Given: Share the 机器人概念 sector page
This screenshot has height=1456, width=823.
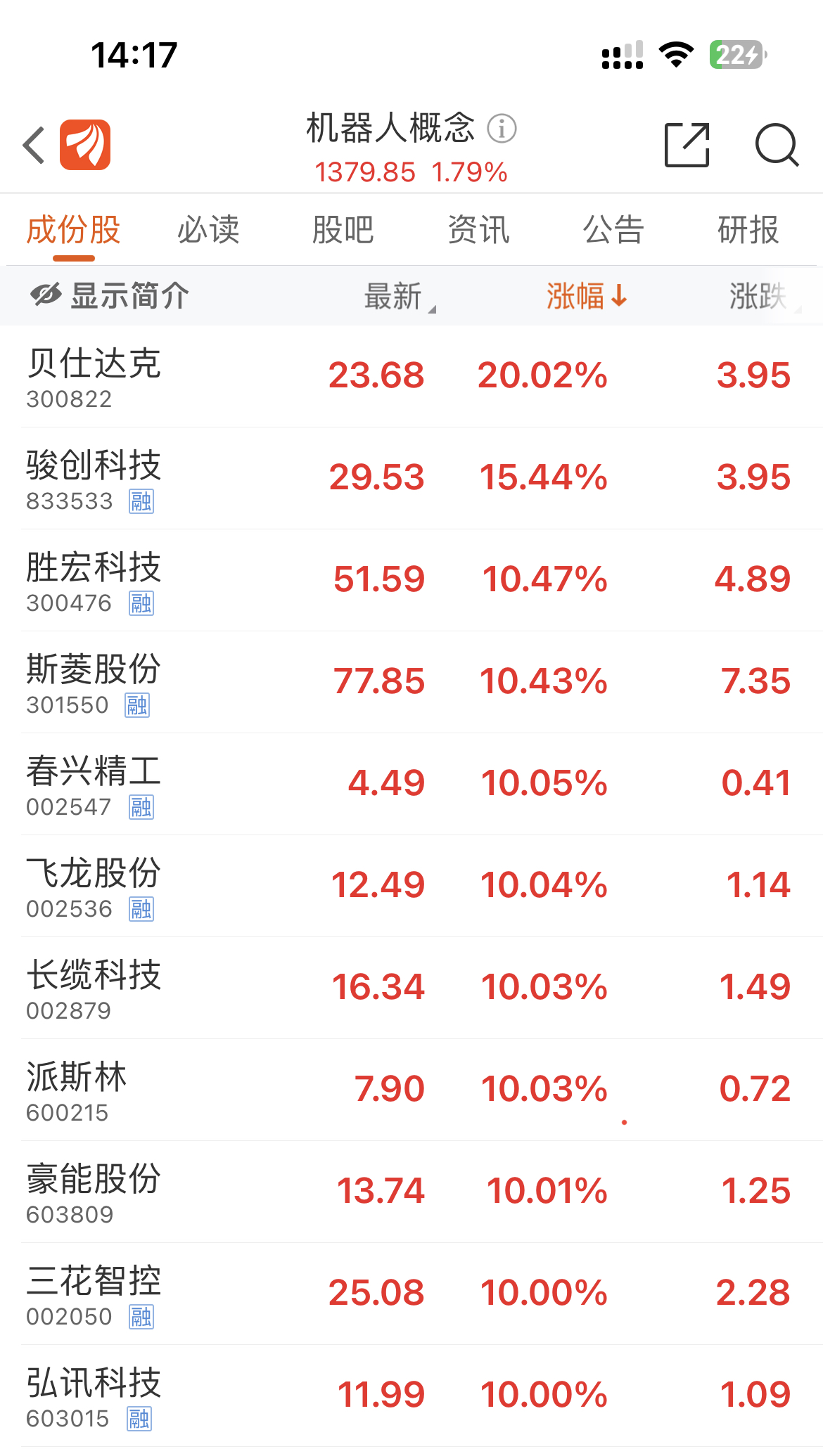Looking at the screenshot, I should pos(687,145).
